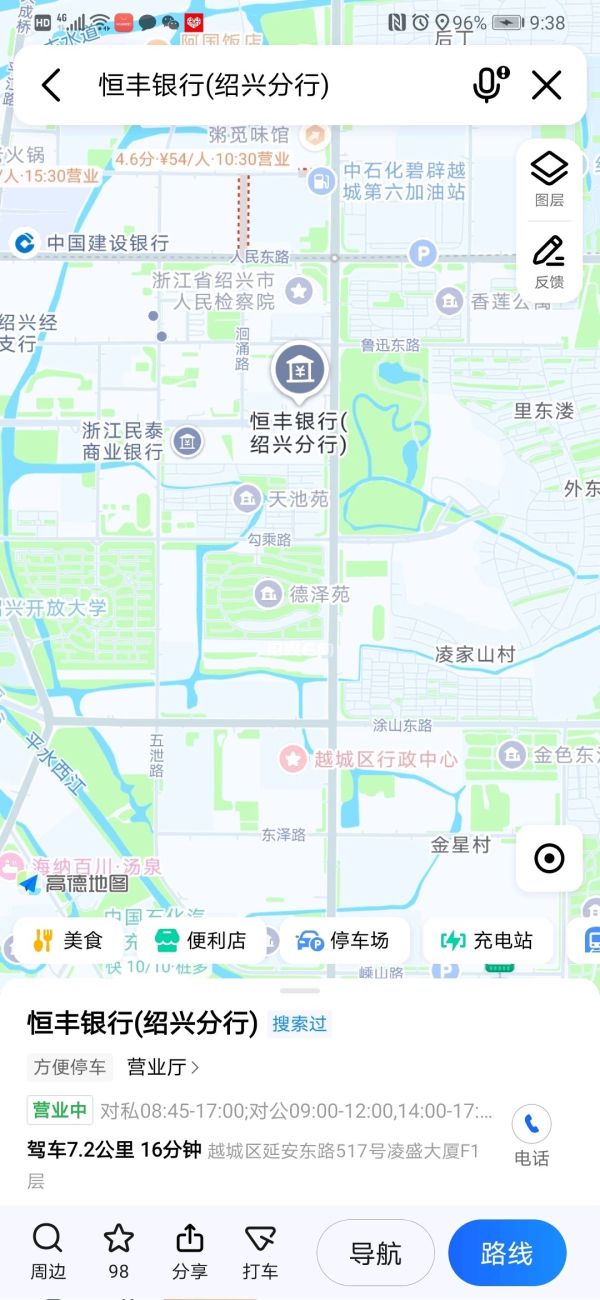Select the 美食 chip
The height and width of the screenshot is (1300, 600).
tap(68, 940)
